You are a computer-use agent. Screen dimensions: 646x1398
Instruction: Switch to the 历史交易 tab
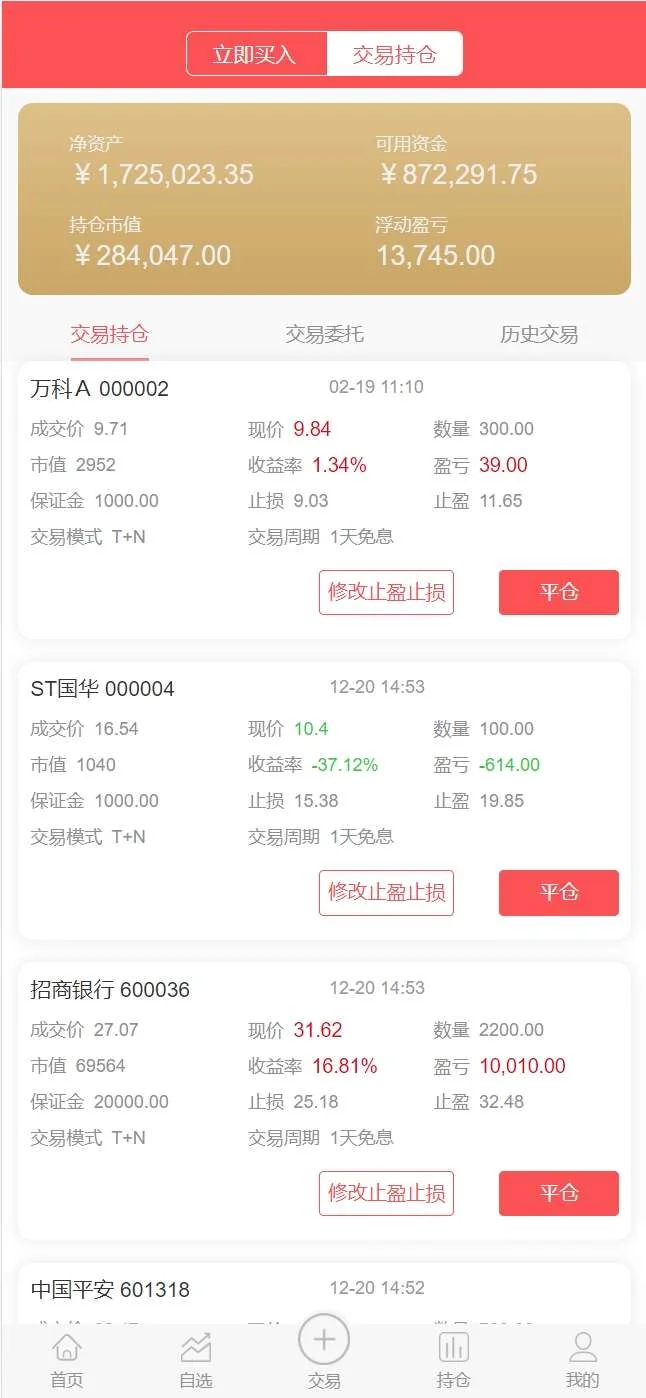click(539, 334)
